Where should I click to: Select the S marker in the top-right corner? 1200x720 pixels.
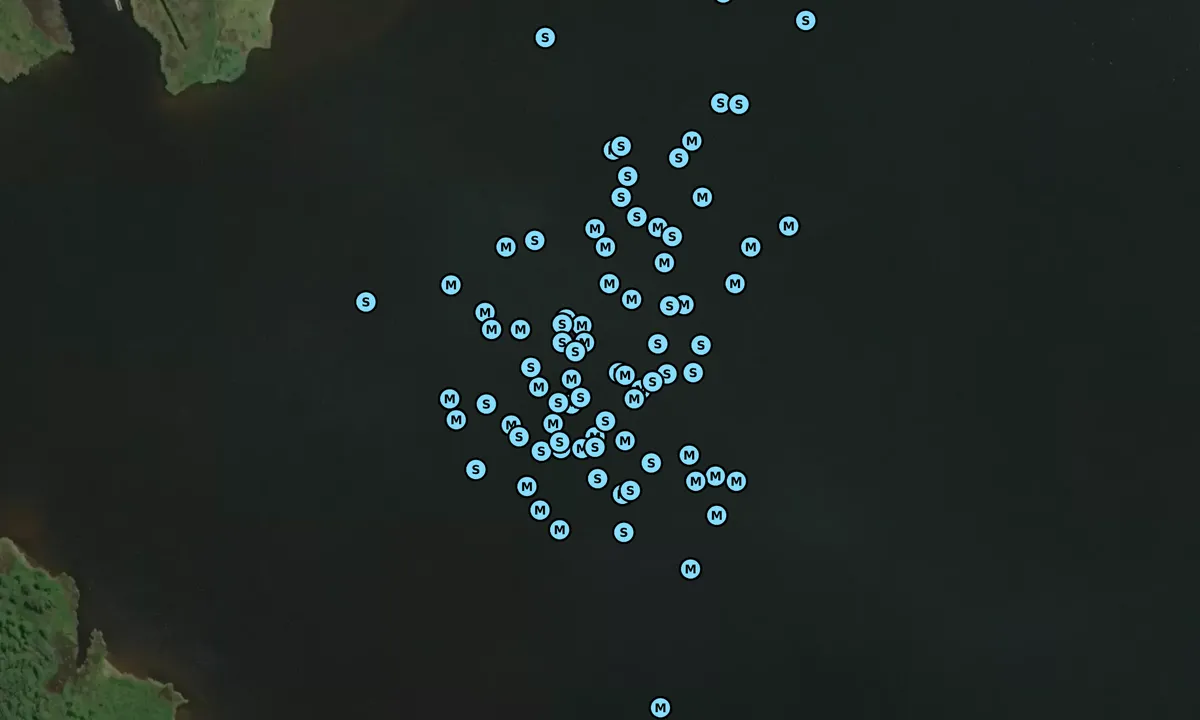coord(806,21)
